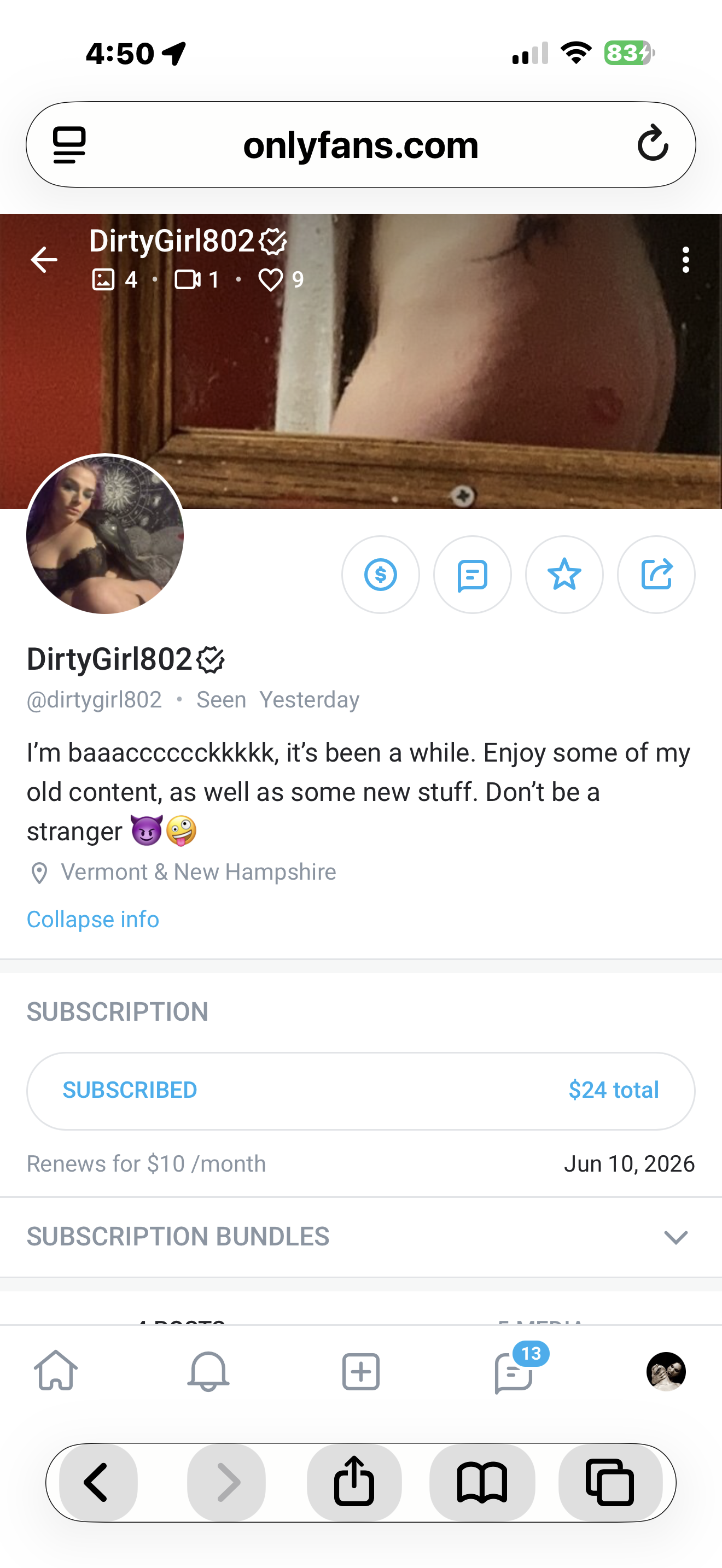Collapse the profile info

(x=92, y=919)
